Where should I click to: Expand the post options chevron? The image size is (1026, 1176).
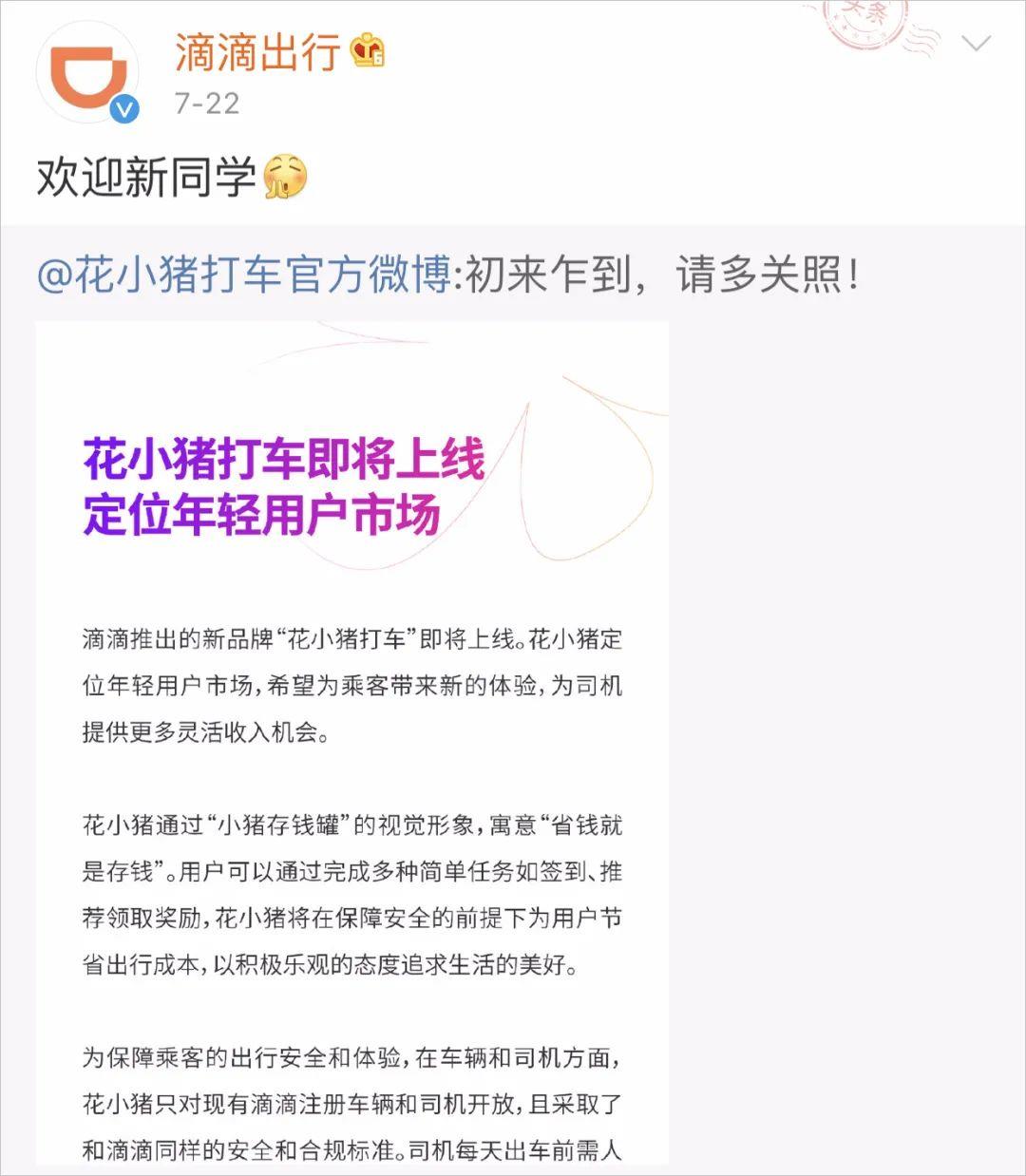click(x=976, y=44)
